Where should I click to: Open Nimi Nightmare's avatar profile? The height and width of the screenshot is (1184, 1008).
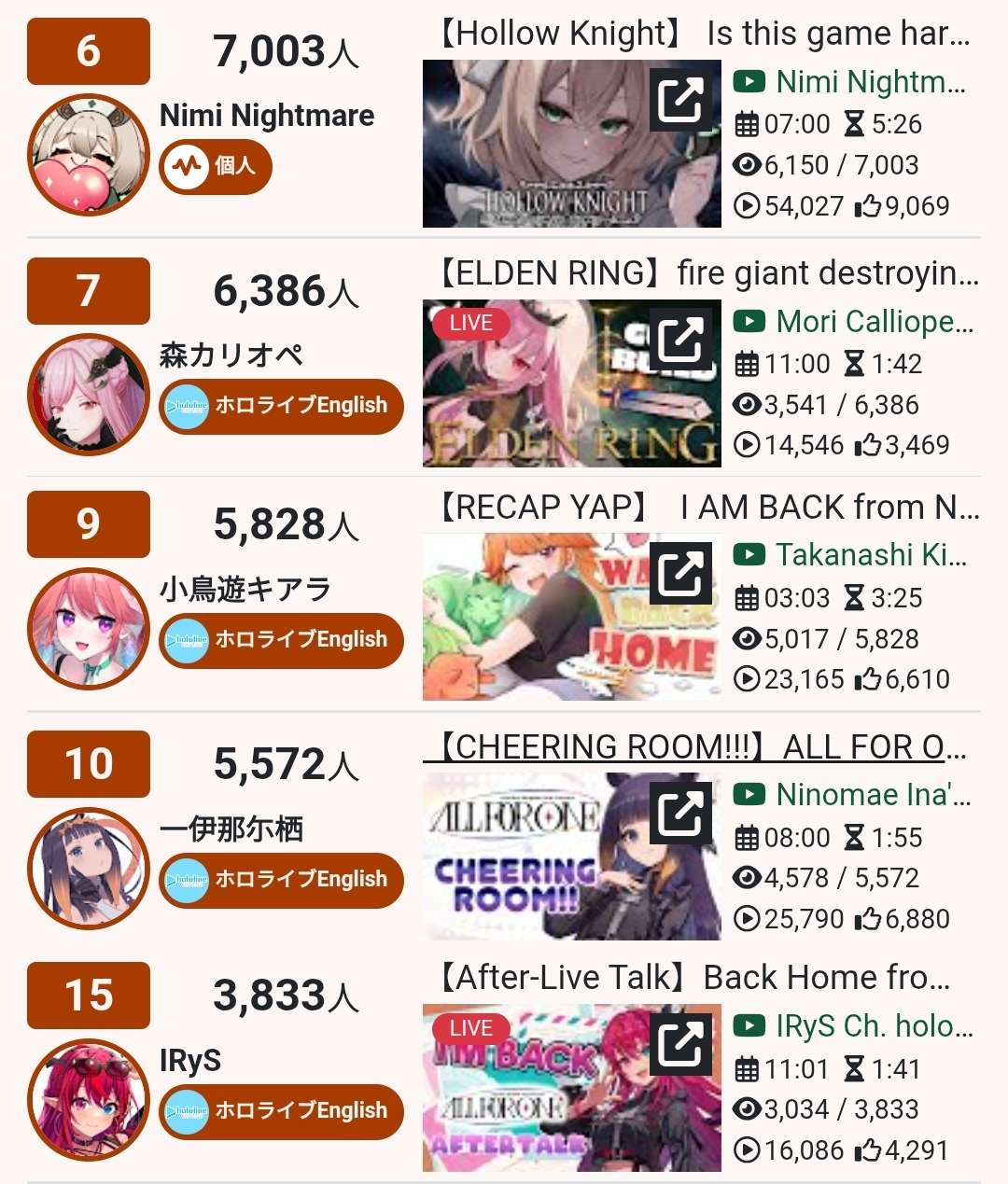pyautogui.click(x=89, y=155)
